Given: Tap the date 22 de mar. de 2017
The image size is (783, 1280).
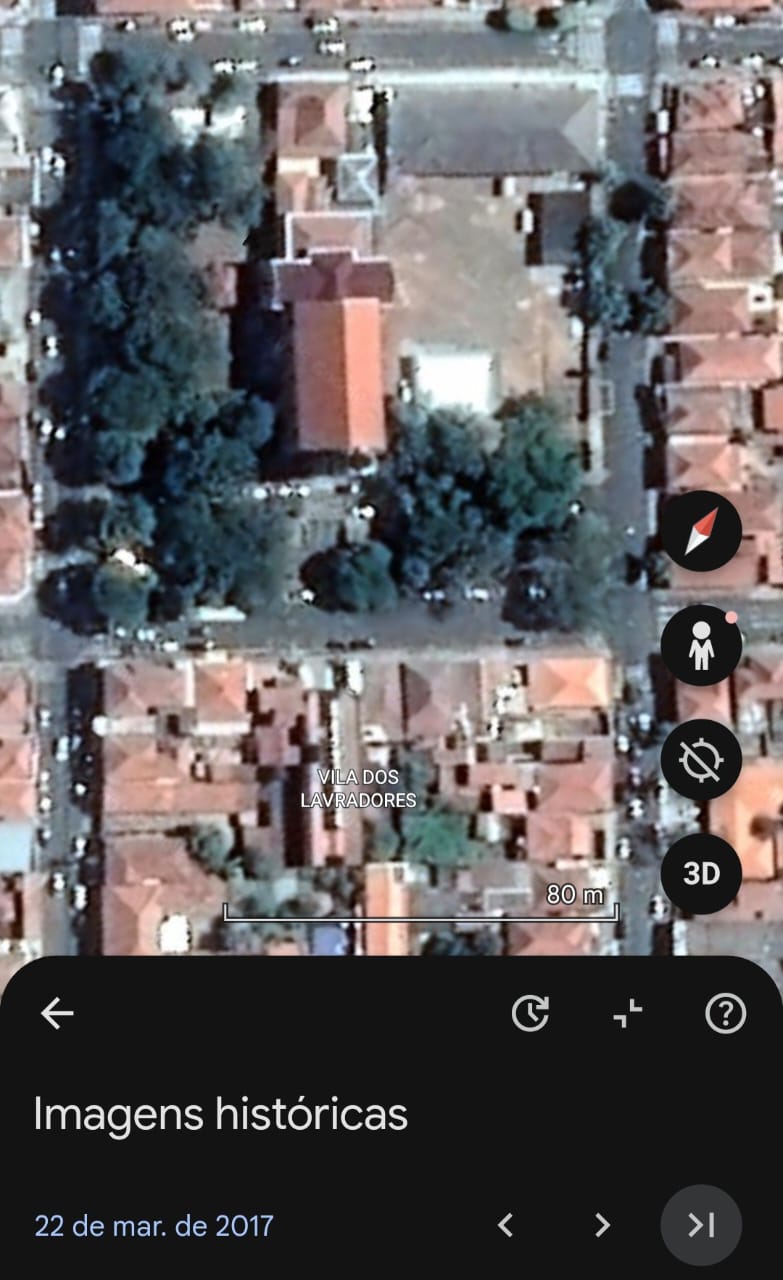Looking at the screenshot, I should point(154,1226).
